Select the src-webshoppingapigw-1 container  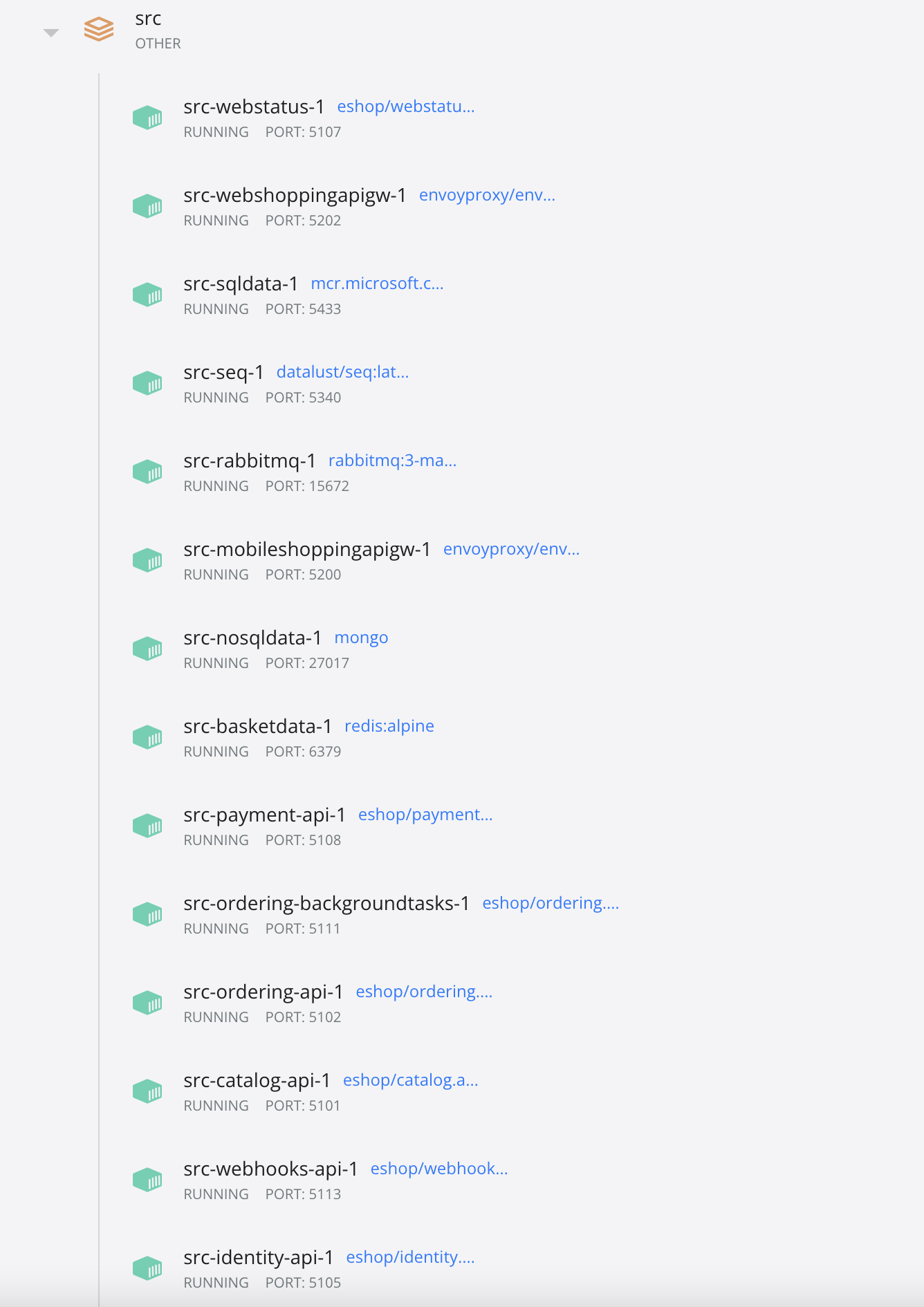tap(295, 196)
